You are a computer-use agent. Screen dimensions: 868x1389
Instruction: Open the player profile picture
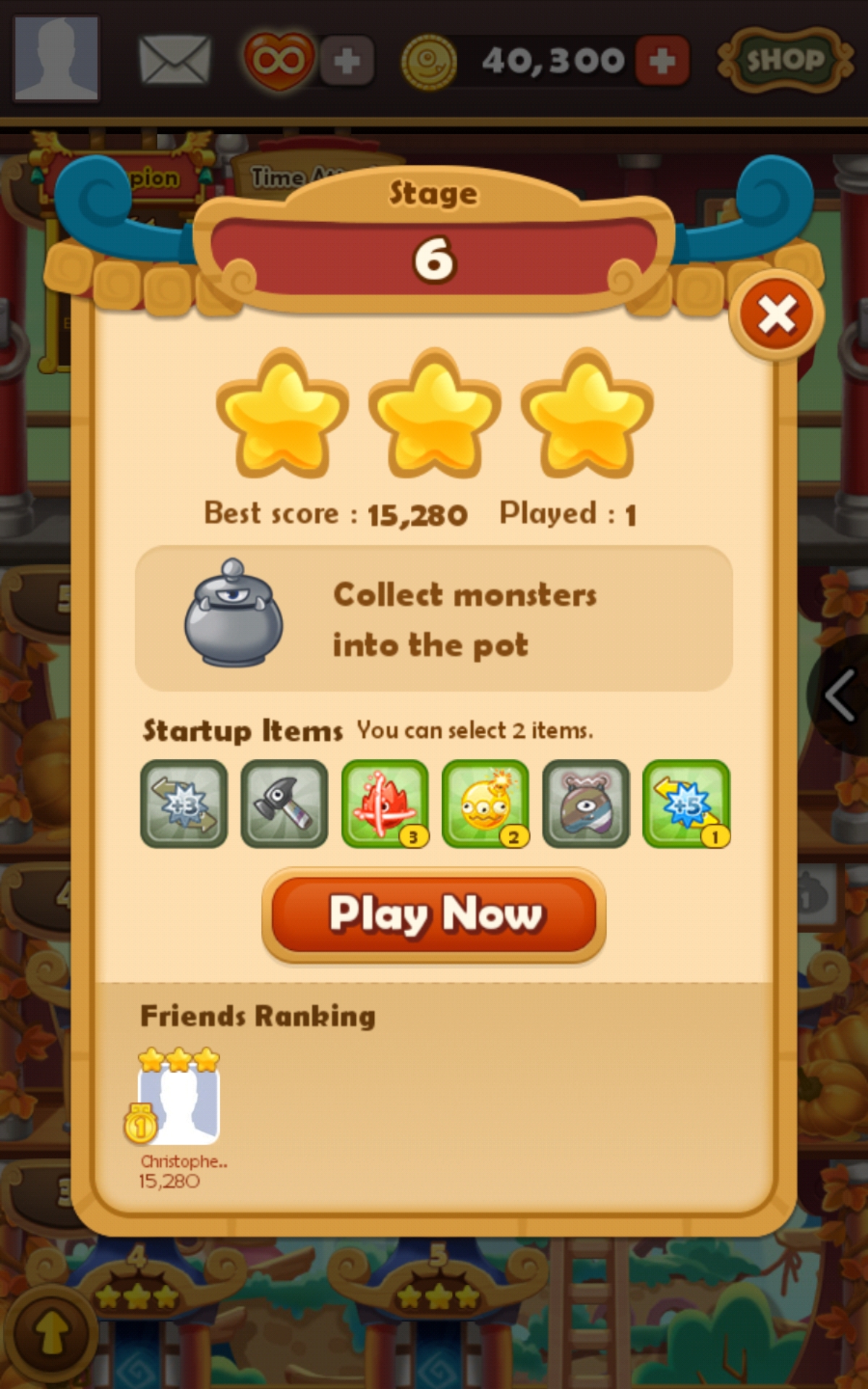coord(56,58)
